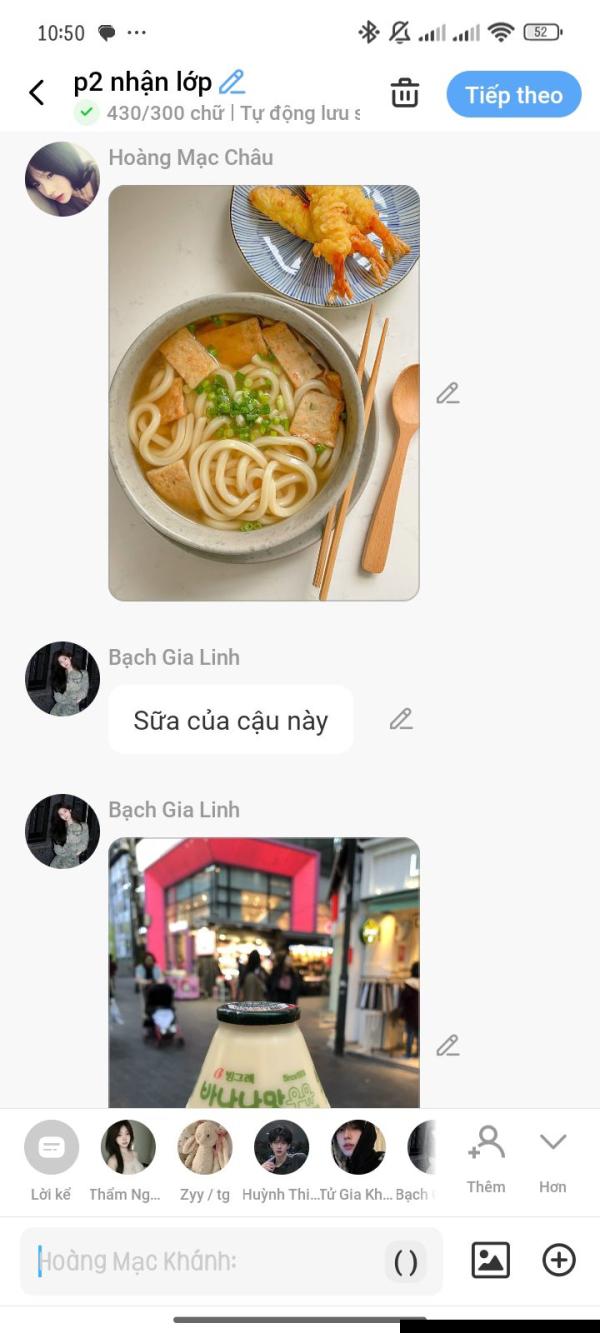Attach a picture with the image icon
600x1333 pixels.
pyautogui.click(x=490, y=1260)
